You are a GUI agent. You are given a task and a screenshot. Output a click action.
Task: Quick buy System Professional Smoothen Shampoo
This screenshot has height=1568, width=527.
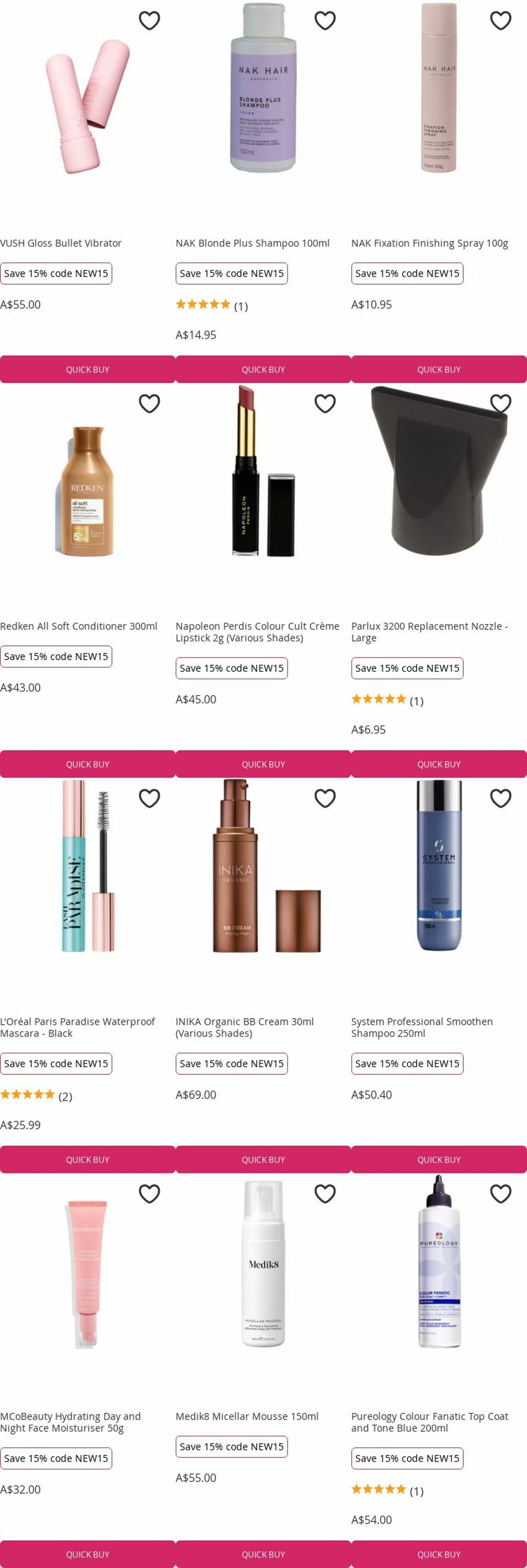(x=439, y=1160)
